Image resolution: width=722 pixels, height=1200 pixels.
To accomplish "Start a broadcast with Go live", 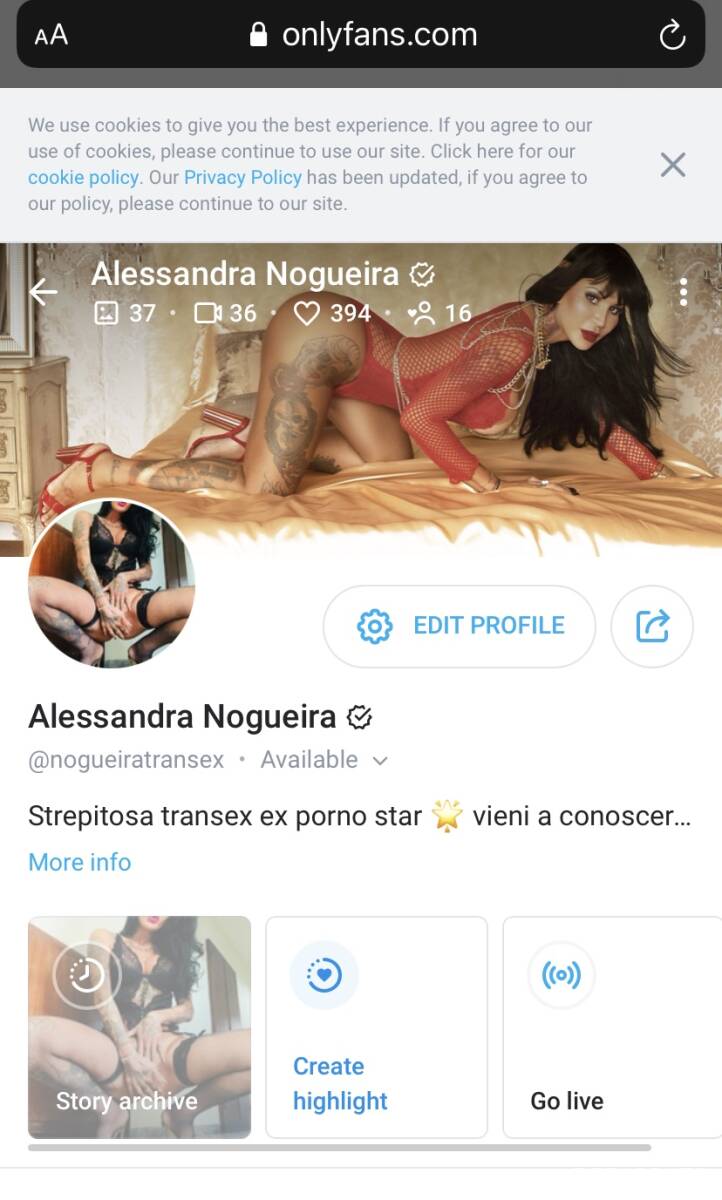I will [x=612, y=1027].
